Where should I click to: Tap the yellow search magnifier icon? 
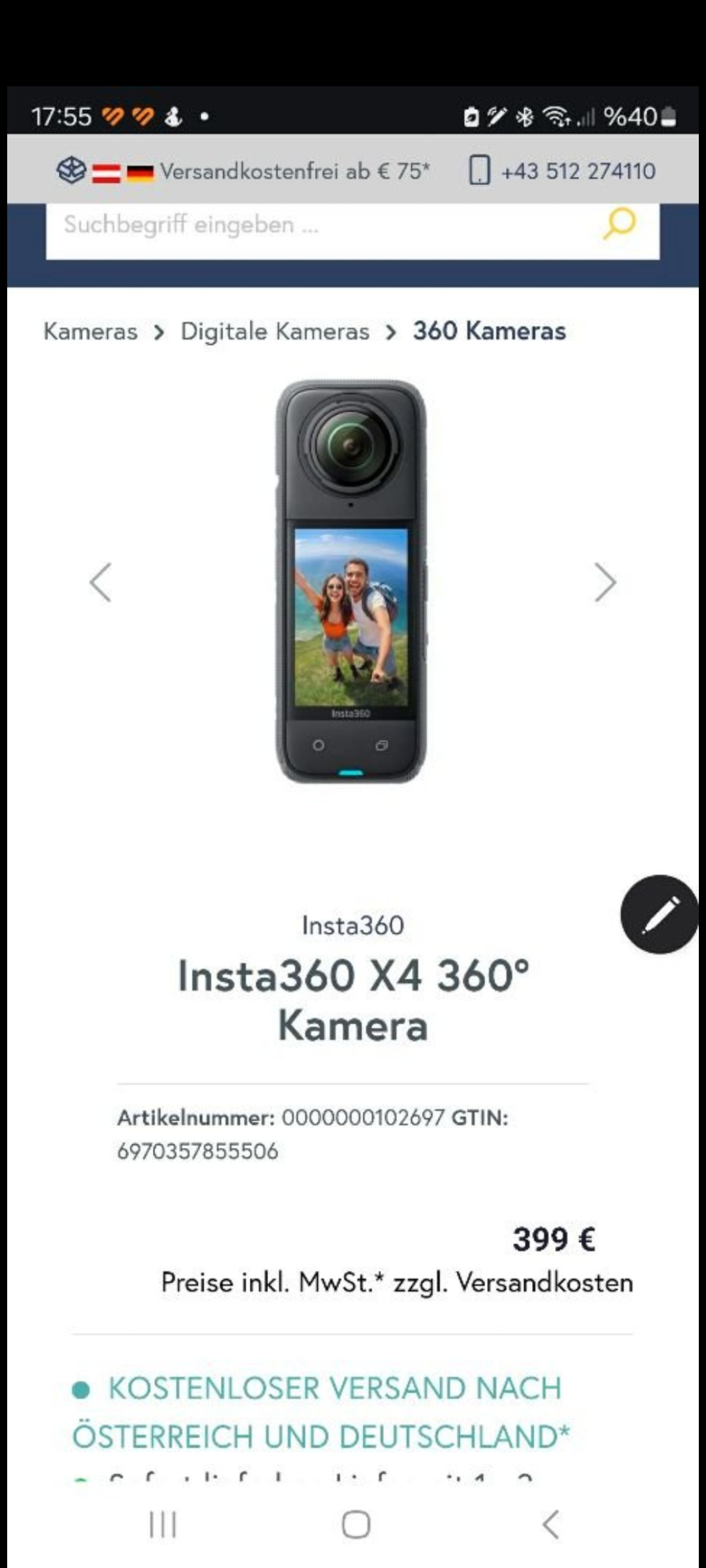click(619, 224)
